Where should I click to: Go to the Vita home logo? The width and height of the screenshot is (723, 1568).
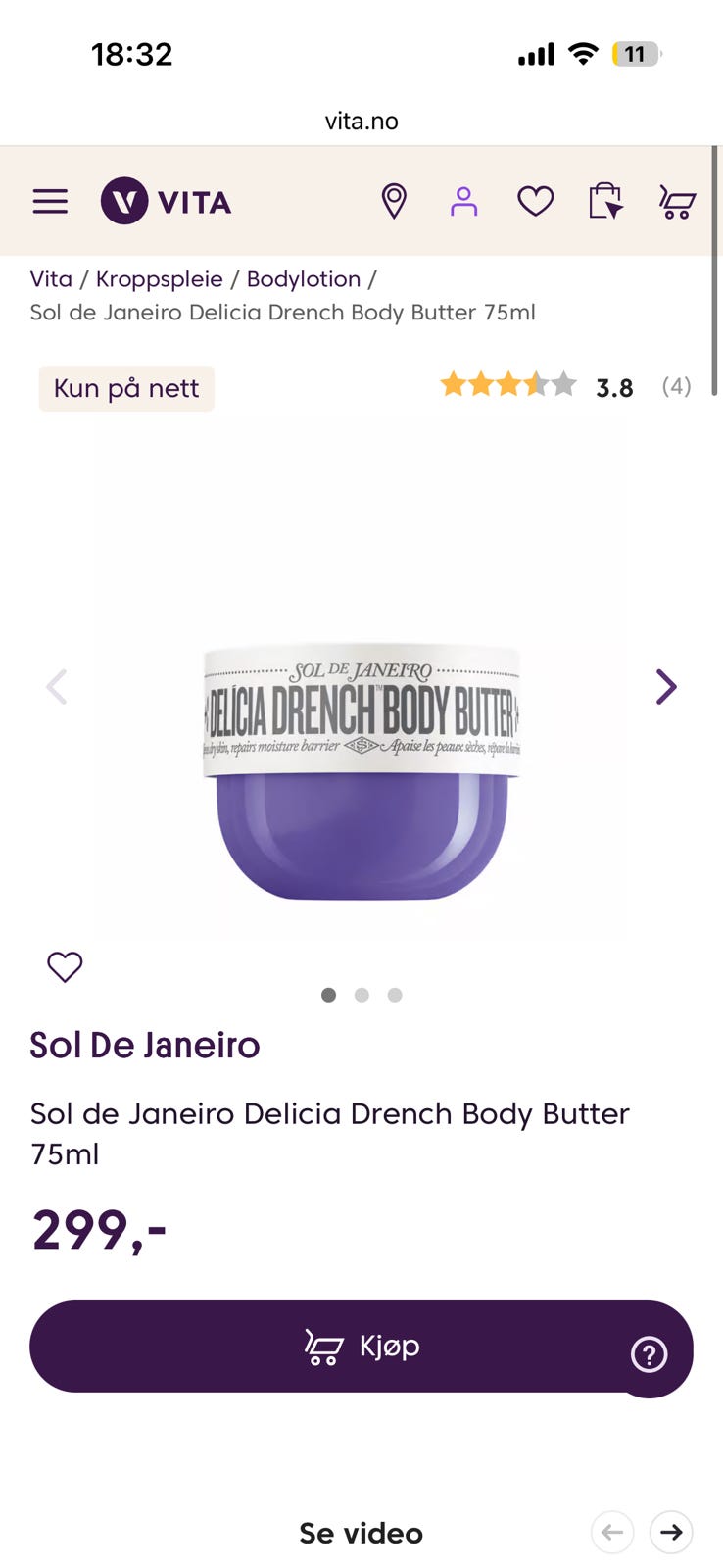(x=167, y=202)
